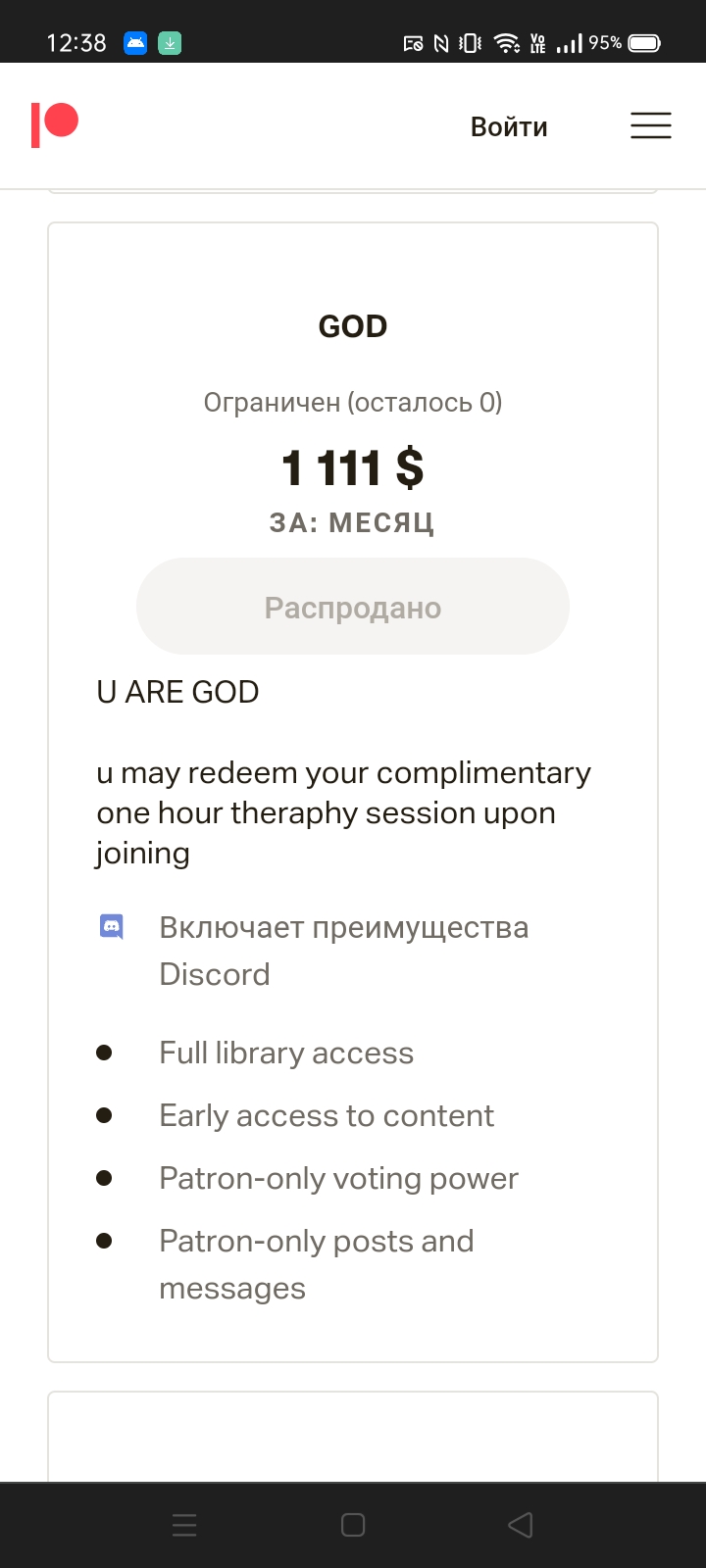
Task: Open the hamburger menu
Action: tap(650, 125)
